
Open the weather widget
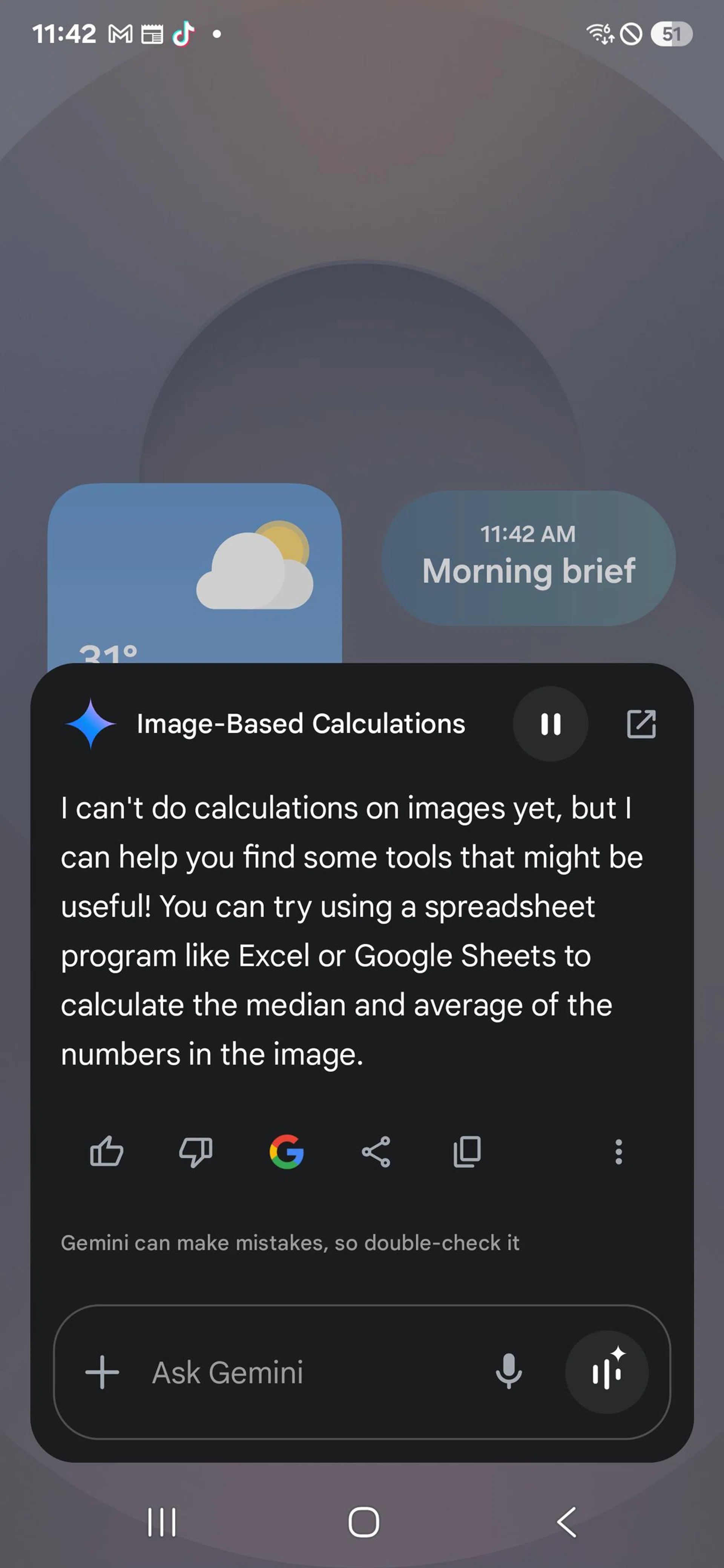point(195,572)
